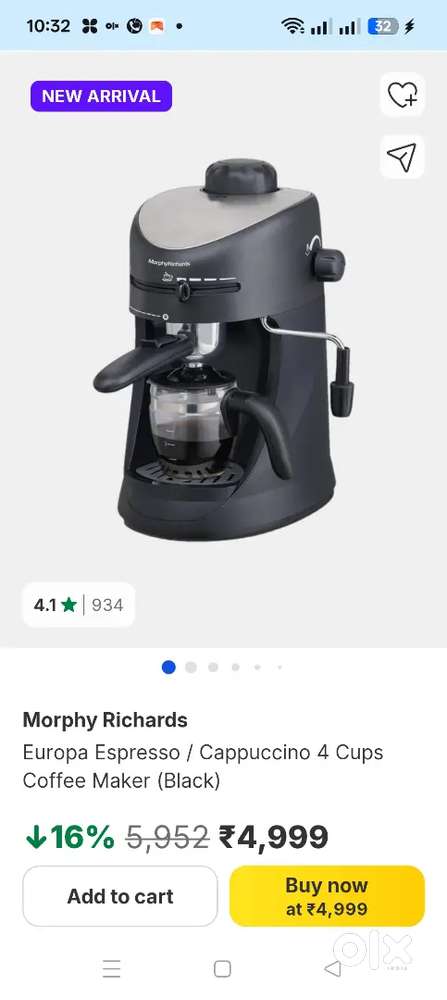This screenshot has width=447, height=1000.
Task: Buy now at ₹4,999
Action: [x=326, y=896]
